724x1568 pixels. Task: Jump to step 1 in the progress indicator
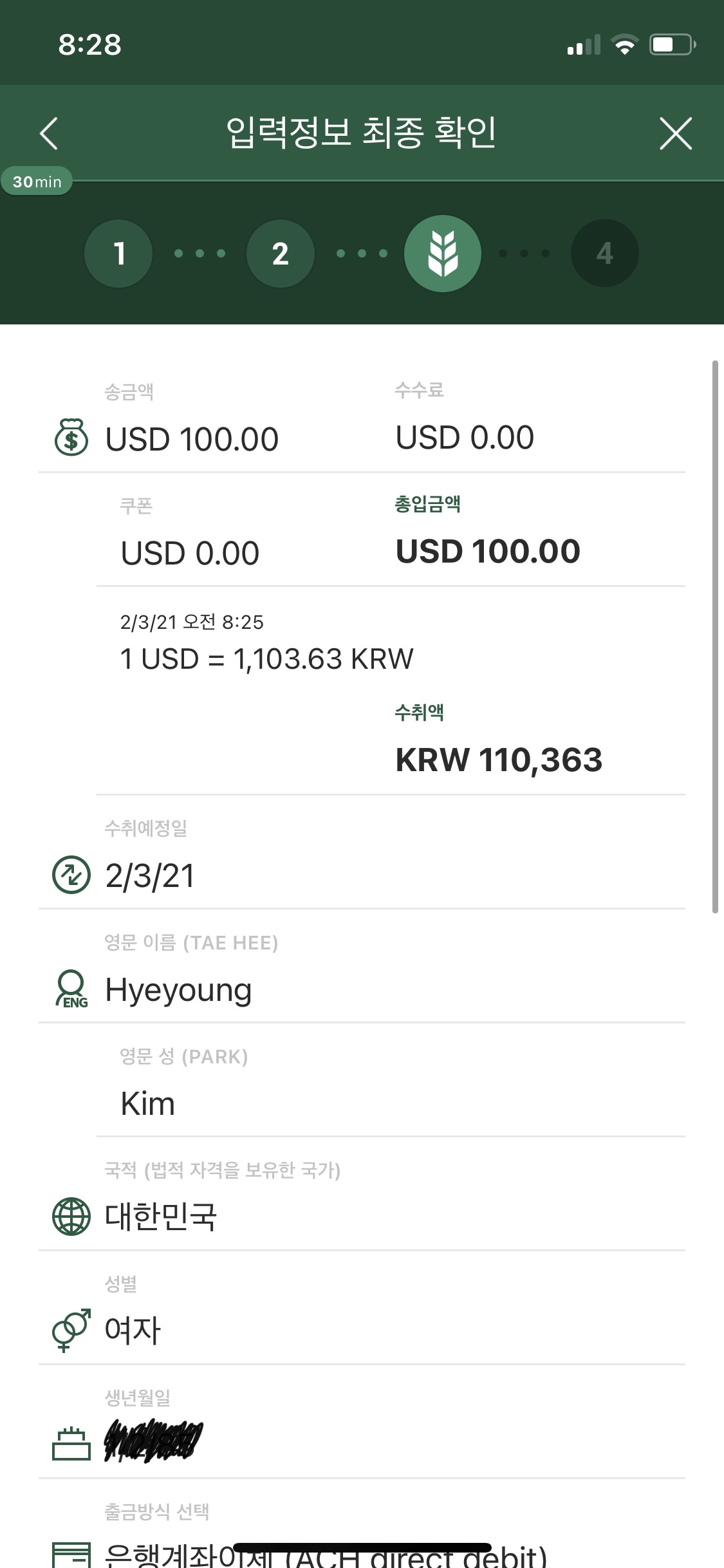pyautogui.click(x=119, y=254)
